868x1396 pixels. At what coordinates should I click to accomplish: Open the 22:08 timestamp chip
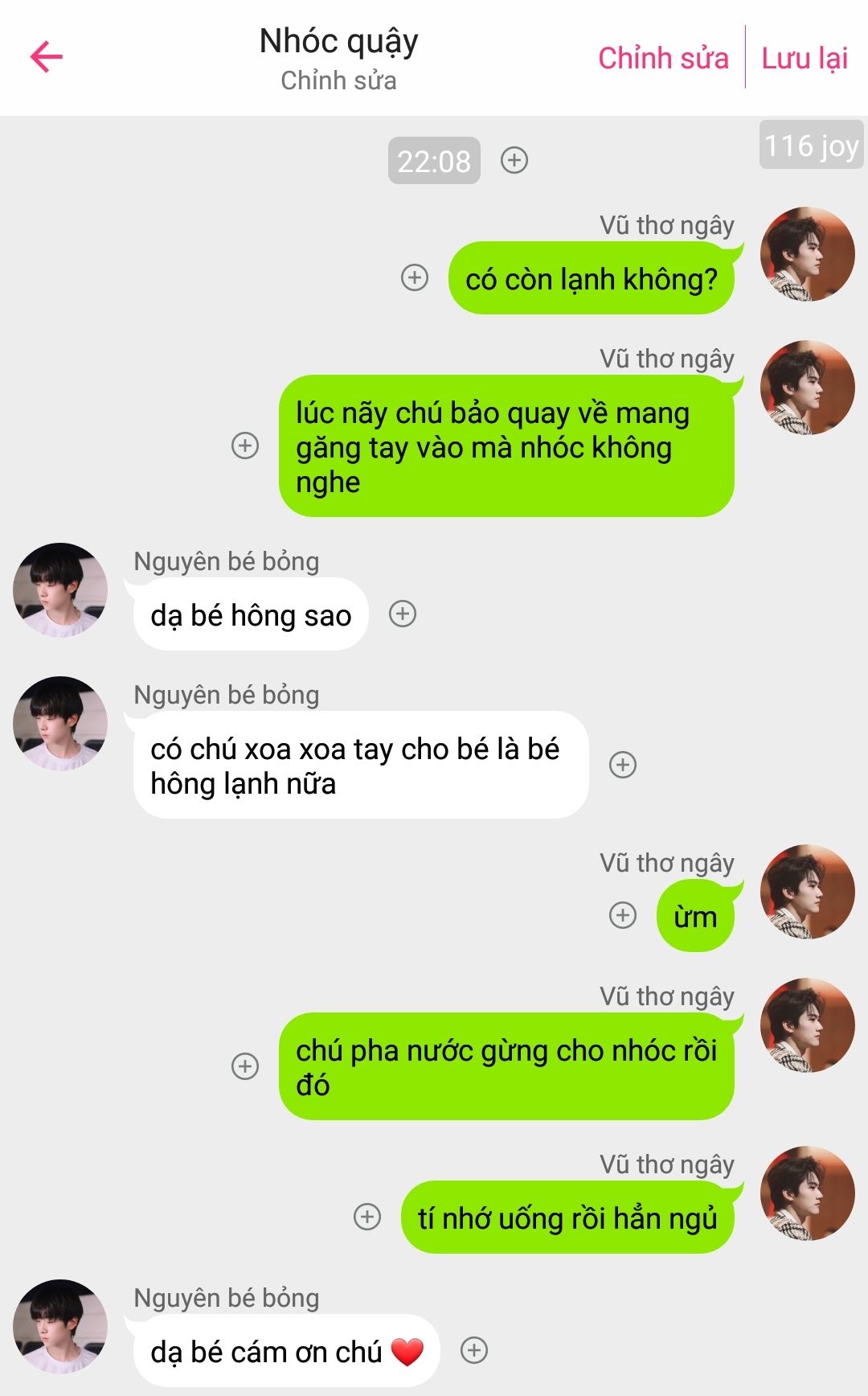pos(434,161)
